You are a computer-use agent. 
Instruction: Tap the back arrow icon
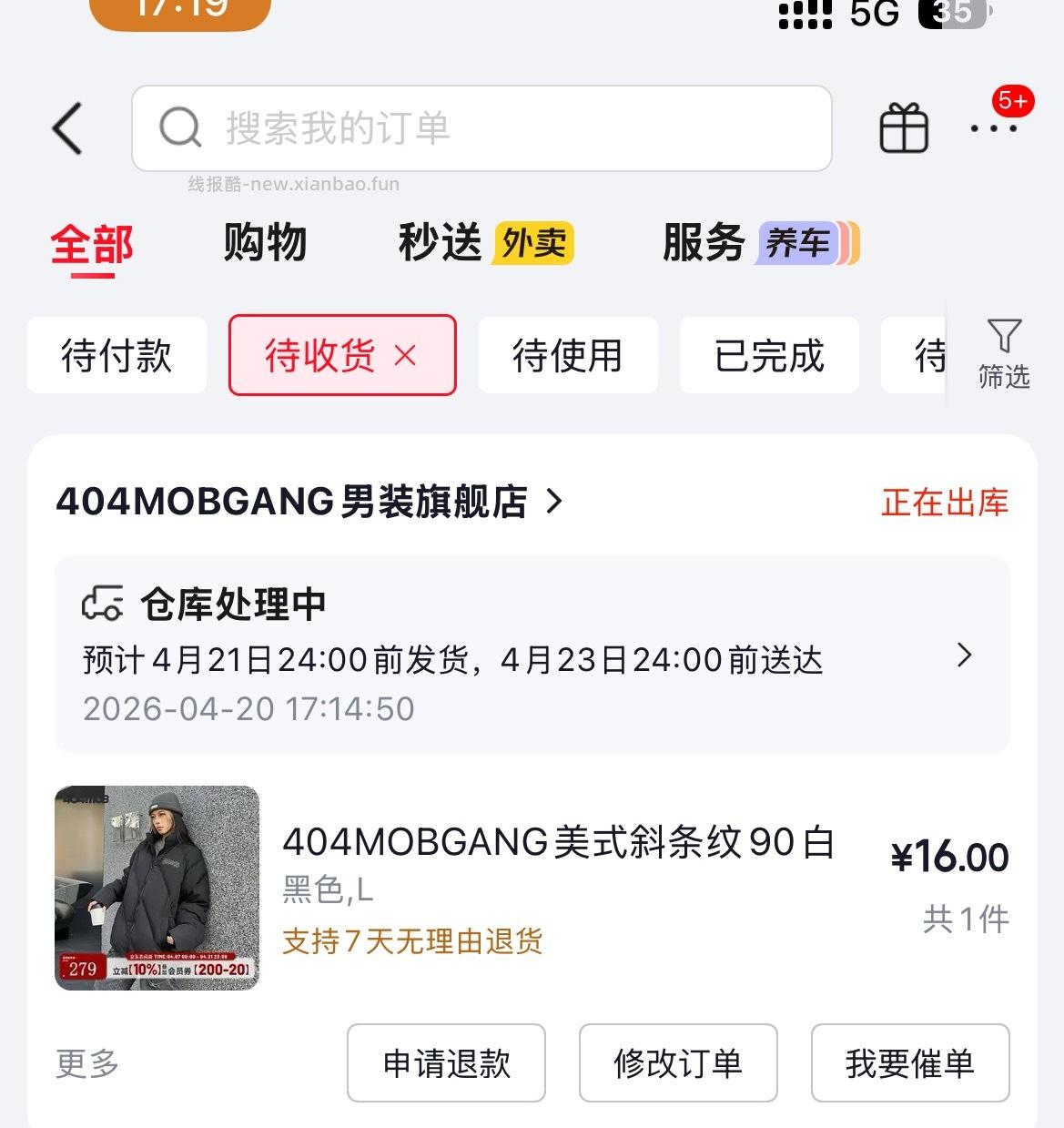point(66,127)
